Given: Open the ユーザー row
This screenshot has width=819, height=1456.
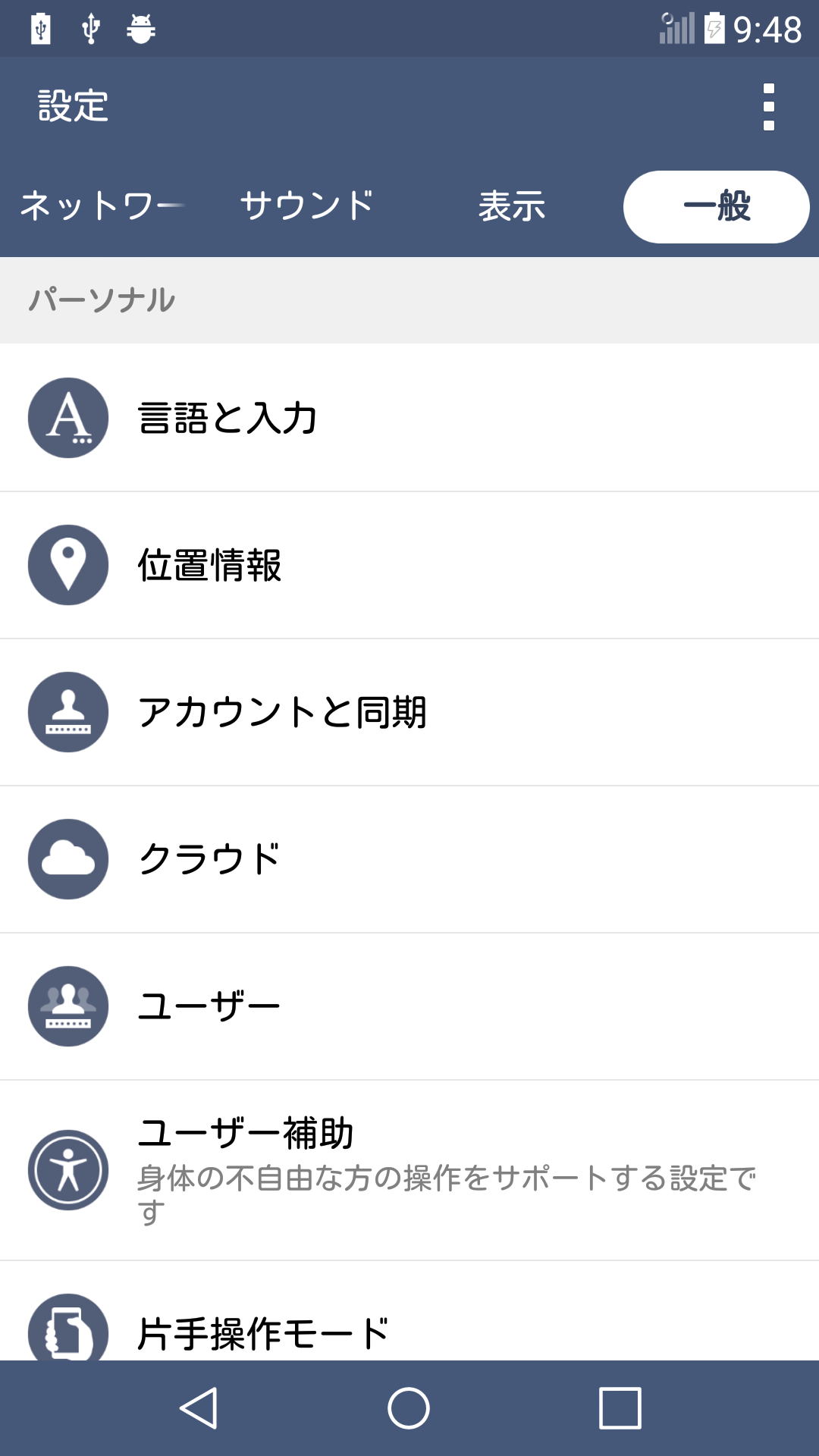Looking at the screenshot, I should click(x=409, y=1006).
